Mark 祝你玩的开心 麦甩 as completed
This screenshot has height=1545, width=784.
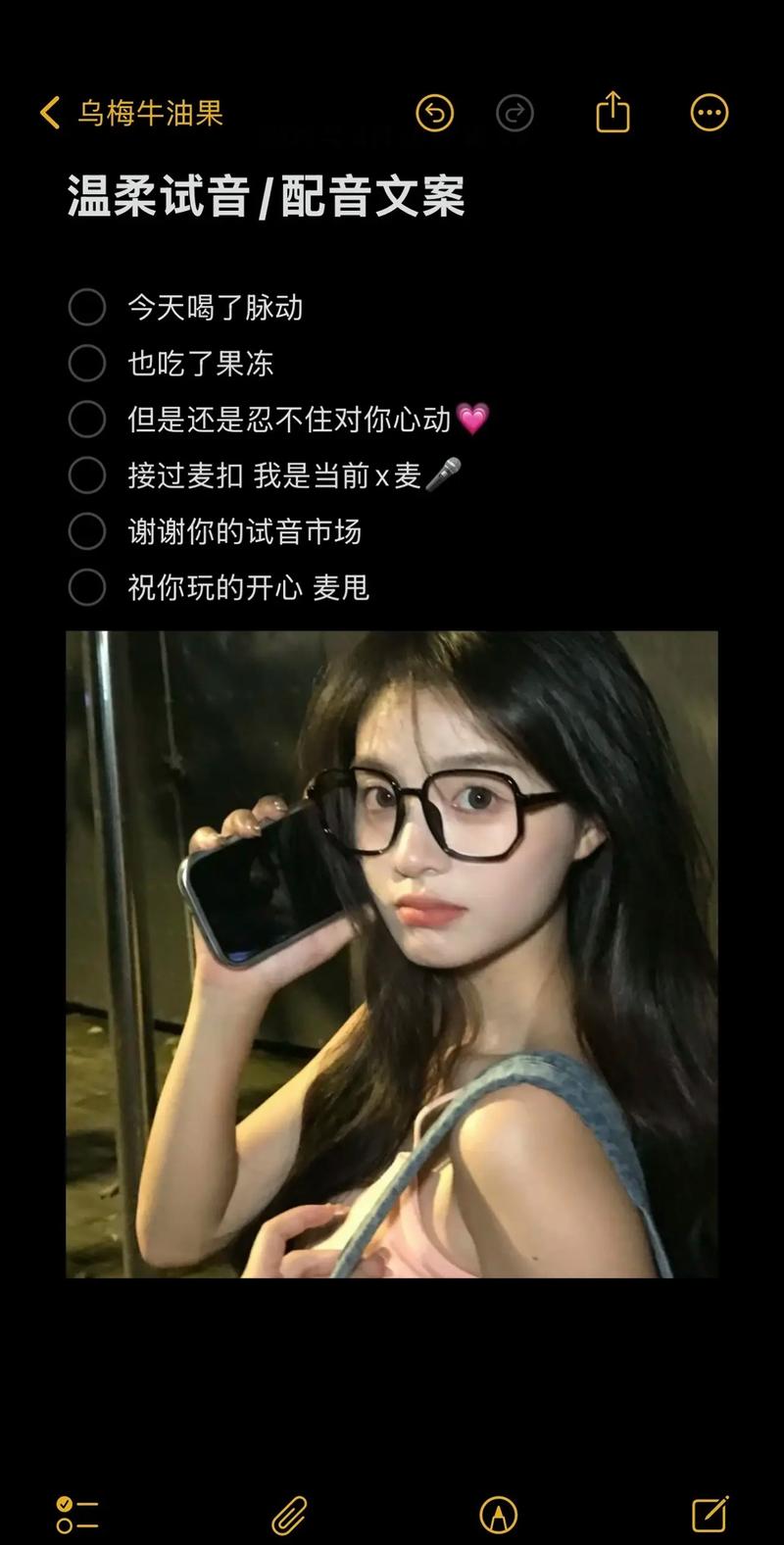point(87,587)
